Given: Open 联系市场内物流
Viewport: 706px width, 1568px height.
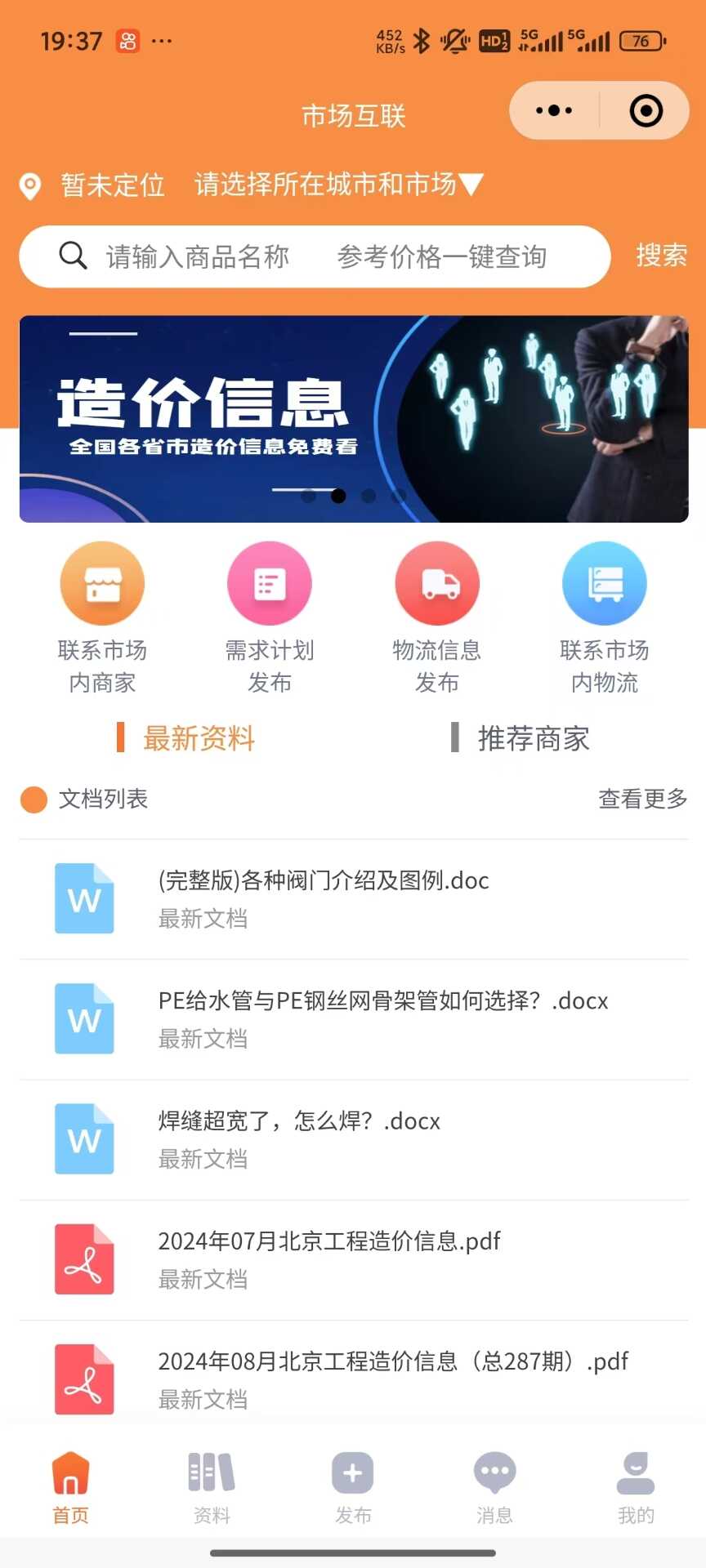Looking at the screenshot, I should 605,618.
